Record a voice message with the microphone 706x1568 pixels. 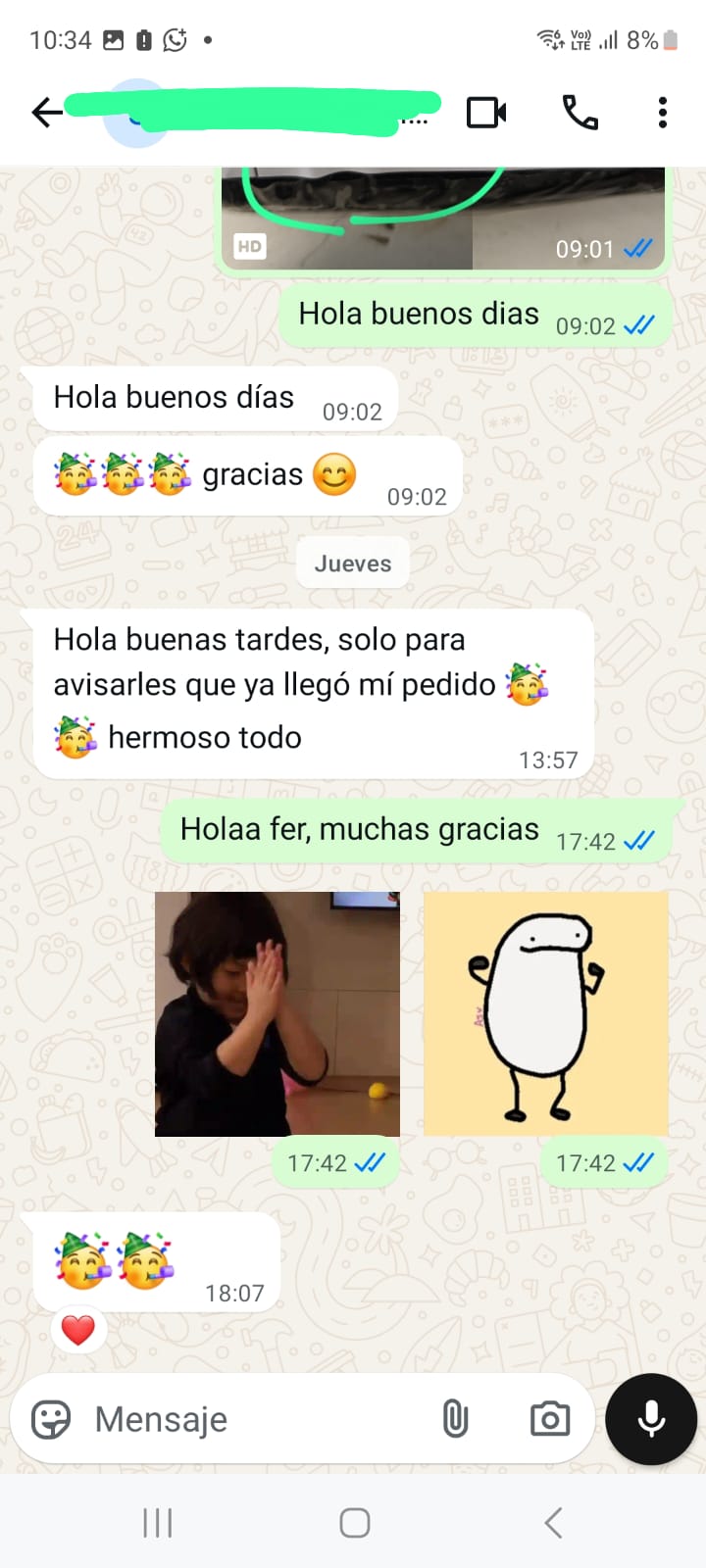[651, 1418]
